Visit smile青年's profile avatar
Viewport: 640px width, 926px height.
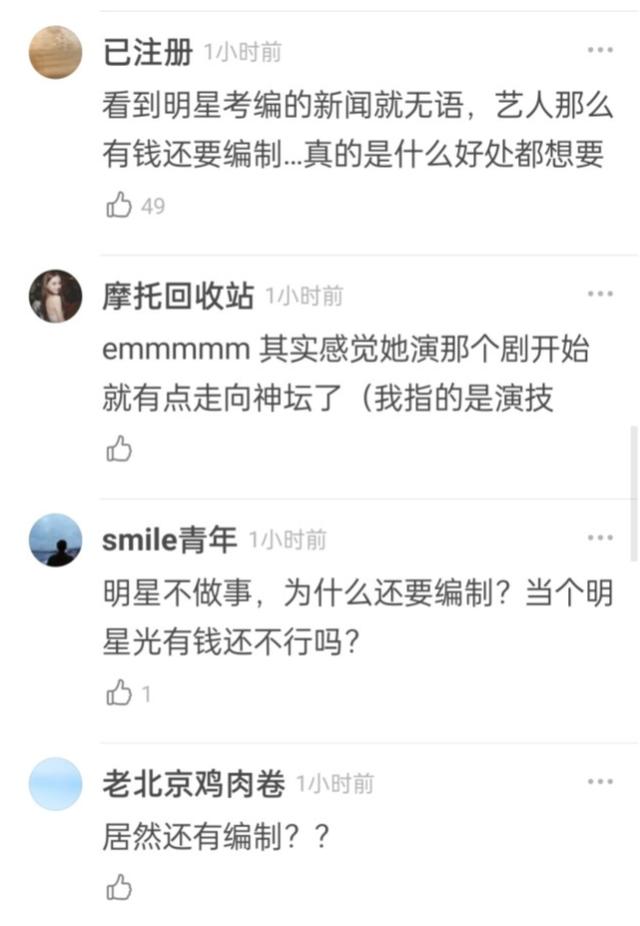click(56, 540)
